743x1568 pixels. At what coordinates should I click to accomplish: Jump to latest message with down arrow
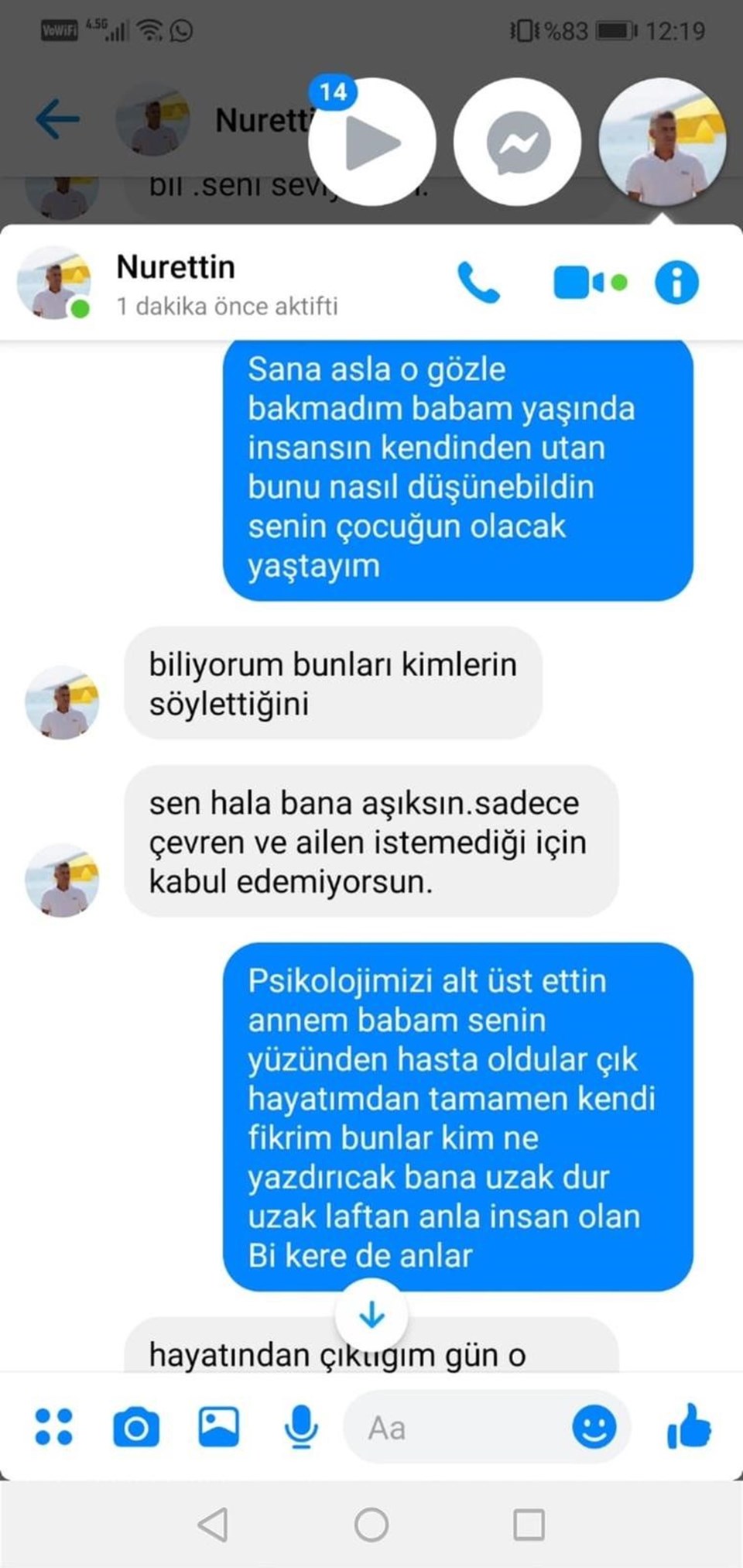[371, 1315]
